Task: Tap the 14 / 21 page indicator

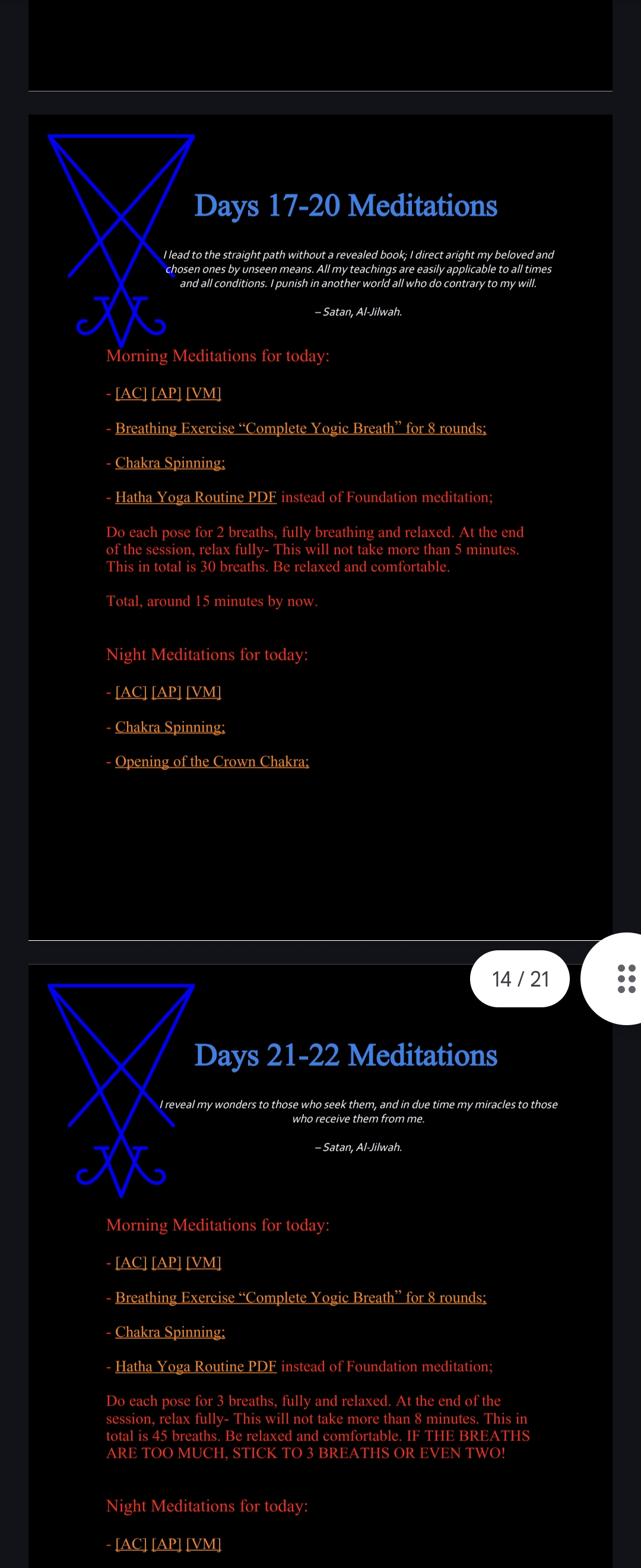Action: [x=519, y=979]
